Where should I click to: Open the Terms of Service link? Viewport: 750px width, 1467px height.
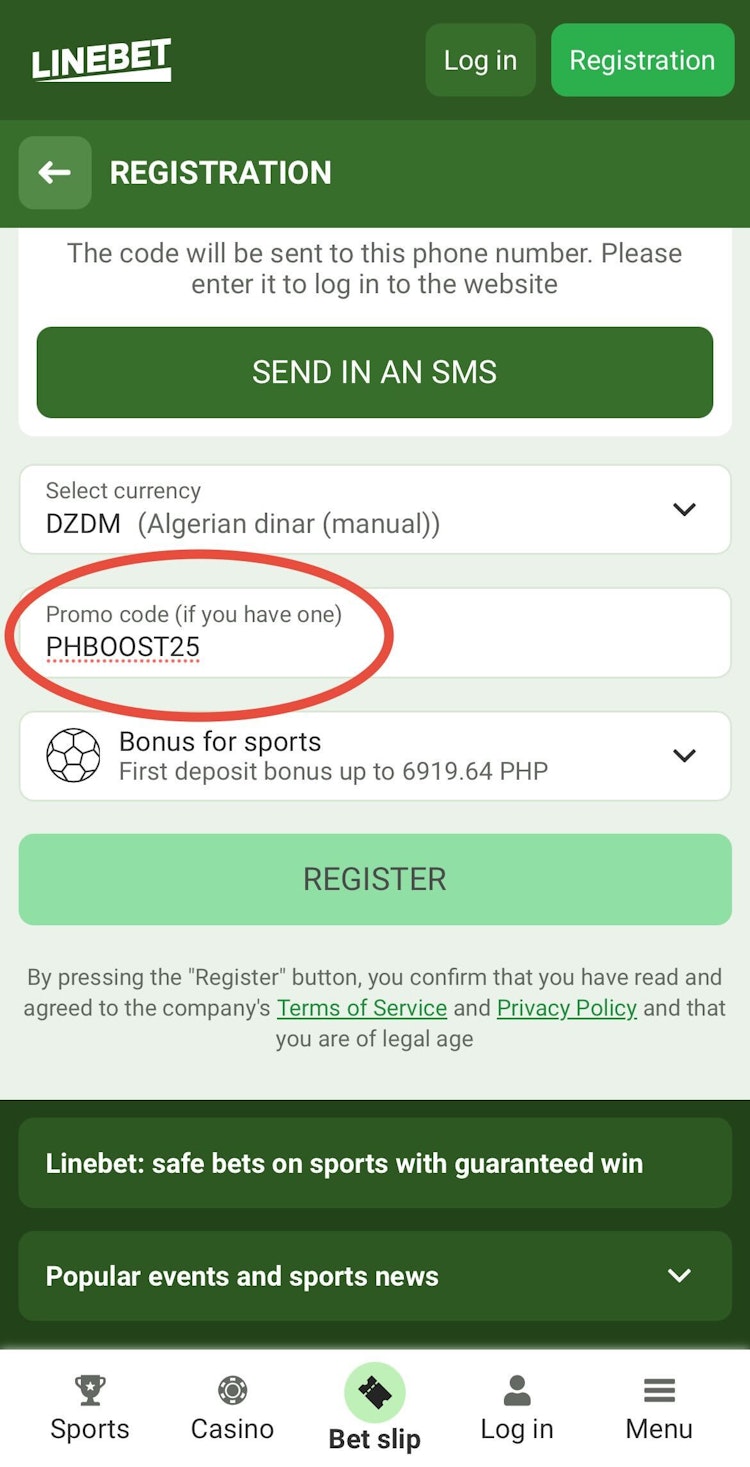(362, 1008)
